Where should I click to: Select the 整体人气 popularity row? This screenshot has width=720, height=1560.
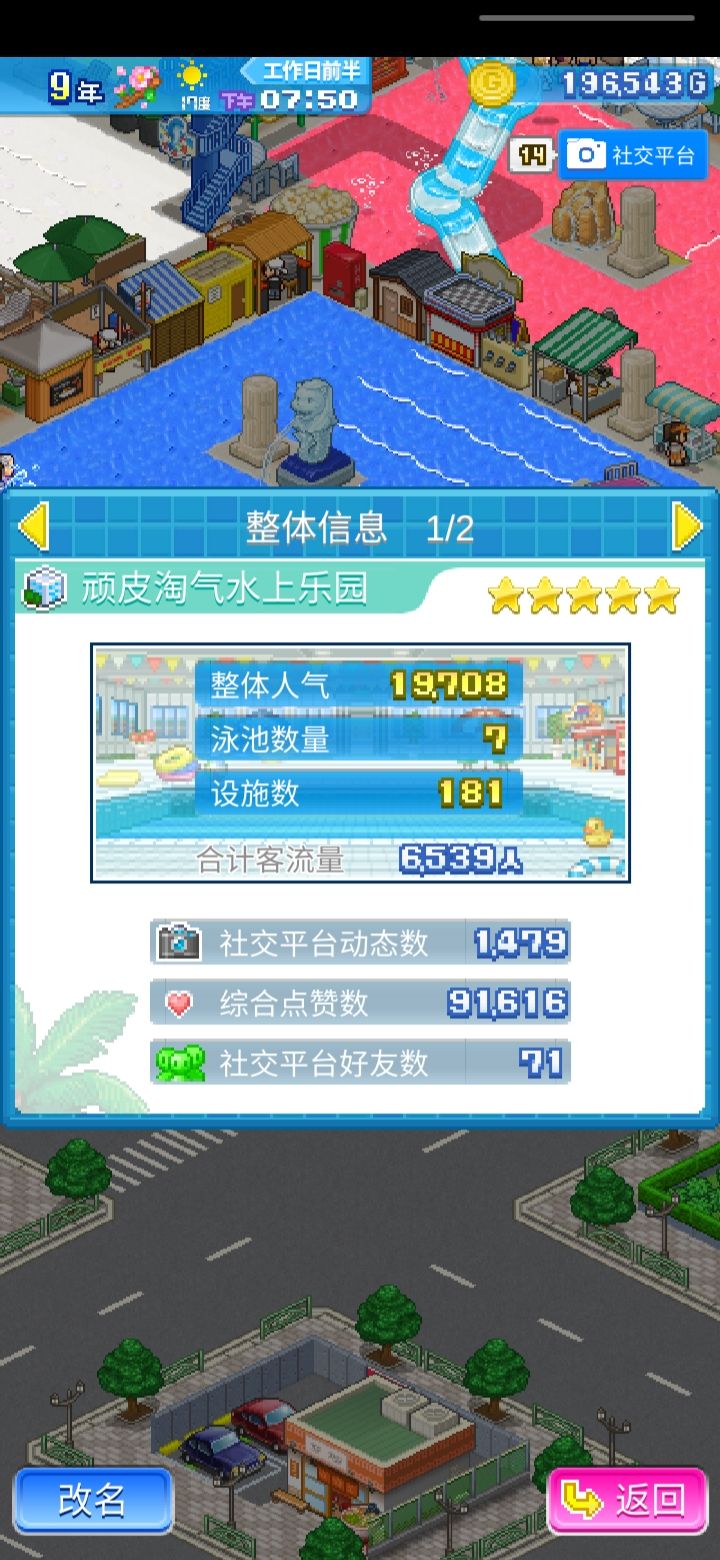360,684
